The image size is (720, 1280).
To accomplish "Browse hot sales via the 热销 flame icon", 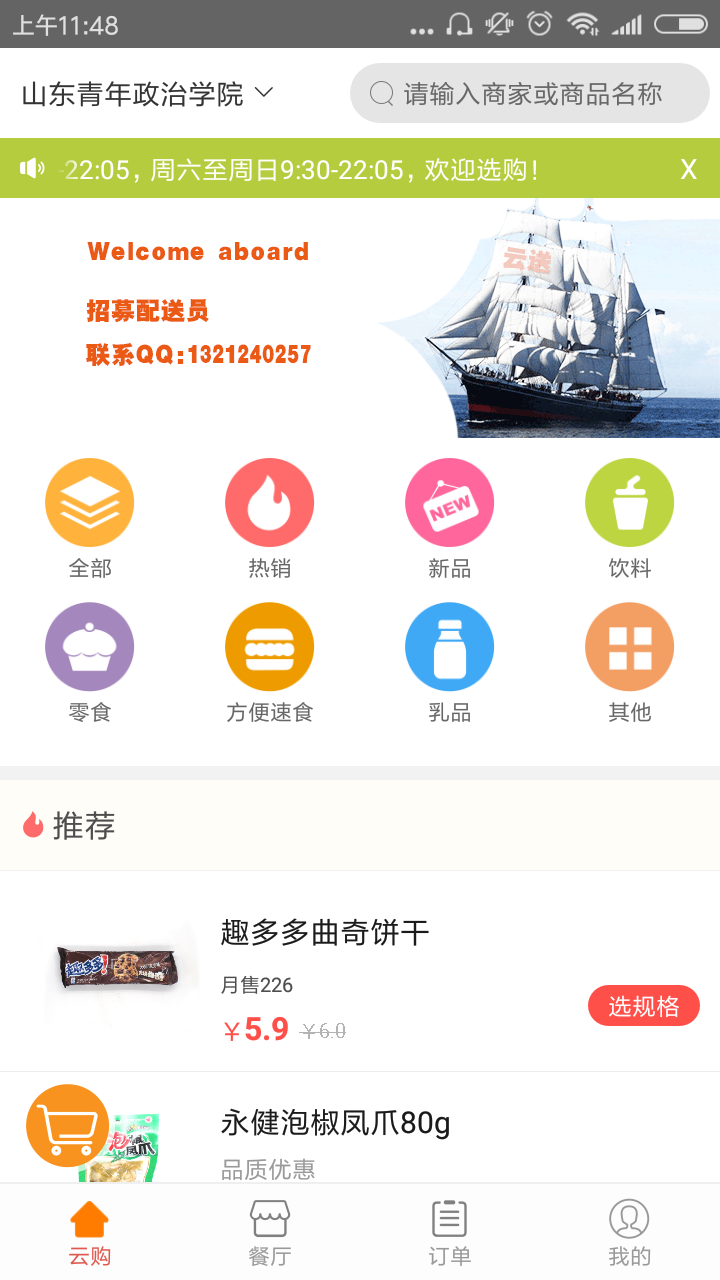I will pos(269,502).
